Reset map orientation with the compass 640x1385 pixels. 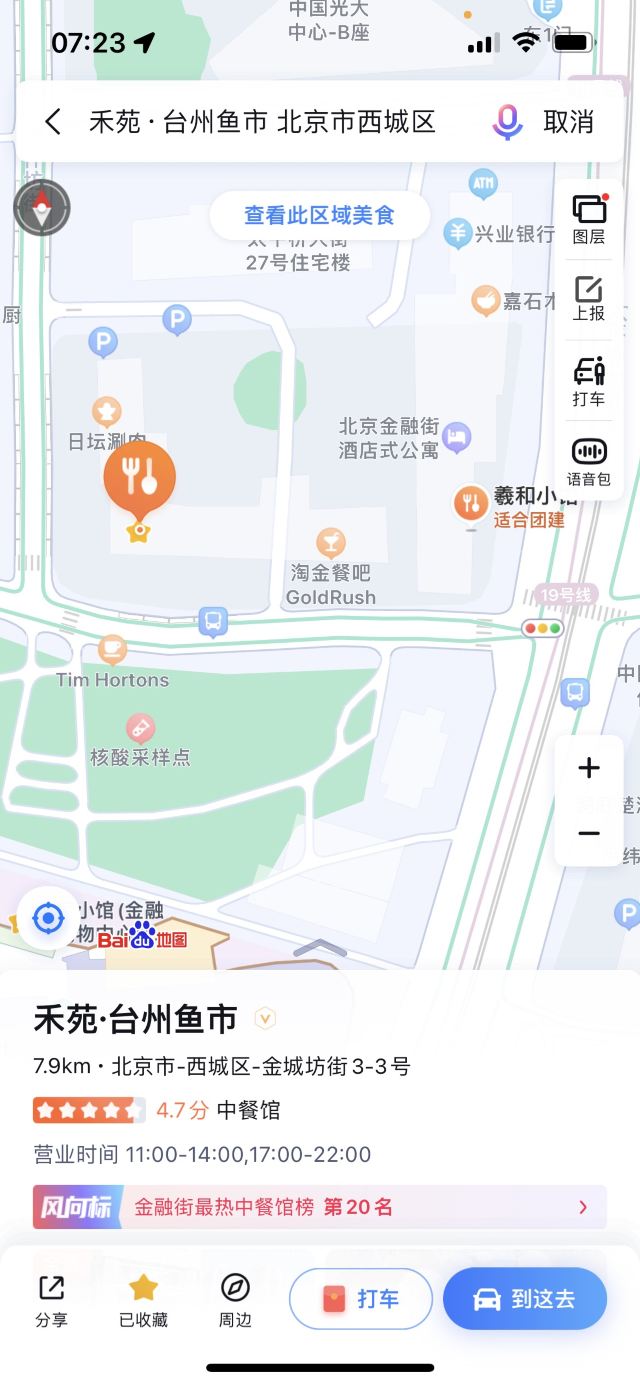point(42,208)
